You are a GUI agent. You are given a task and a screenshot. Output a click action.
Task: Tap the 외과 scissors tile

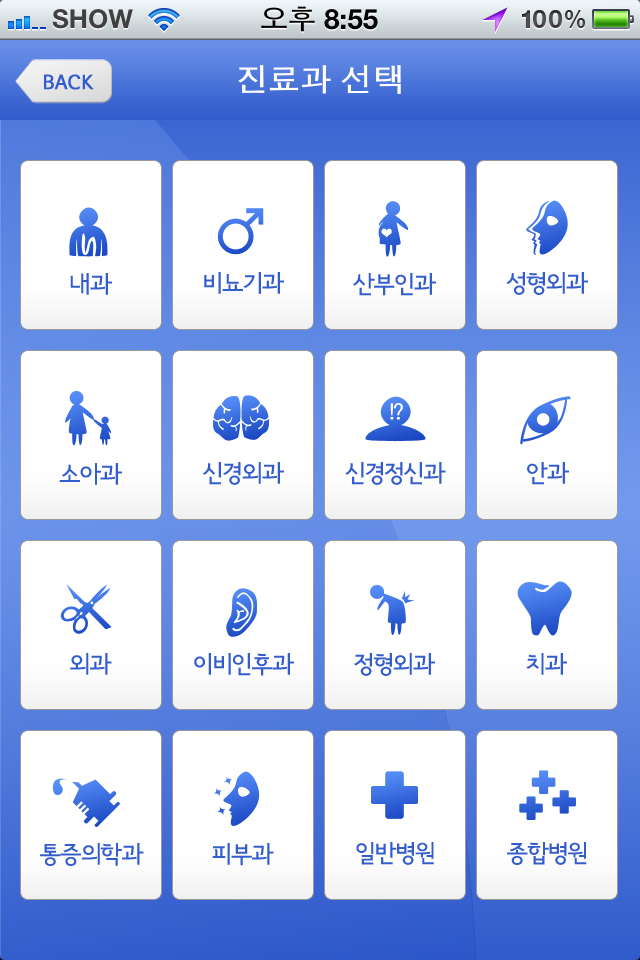[x=91, y=625]
